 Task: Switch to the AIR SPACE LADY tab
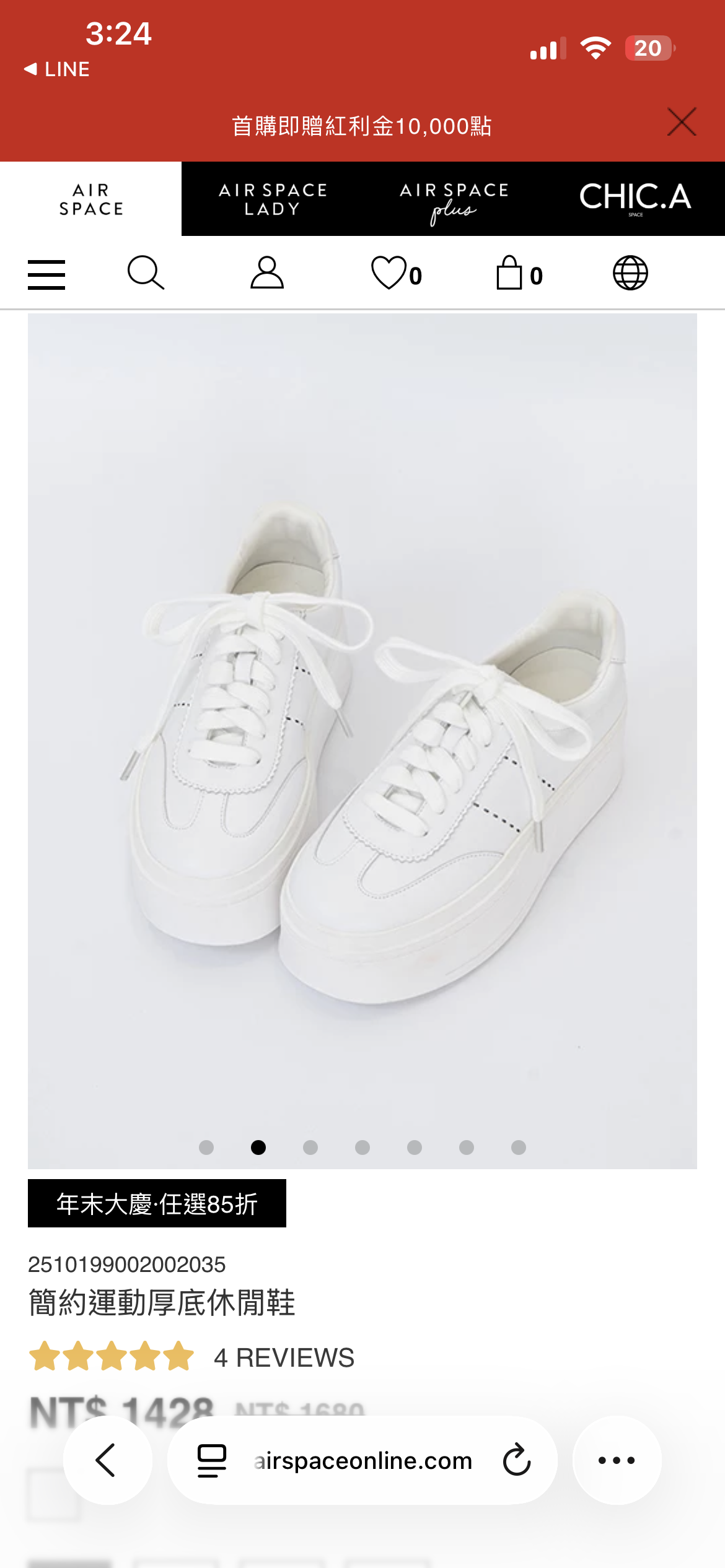tap(272, 199)
